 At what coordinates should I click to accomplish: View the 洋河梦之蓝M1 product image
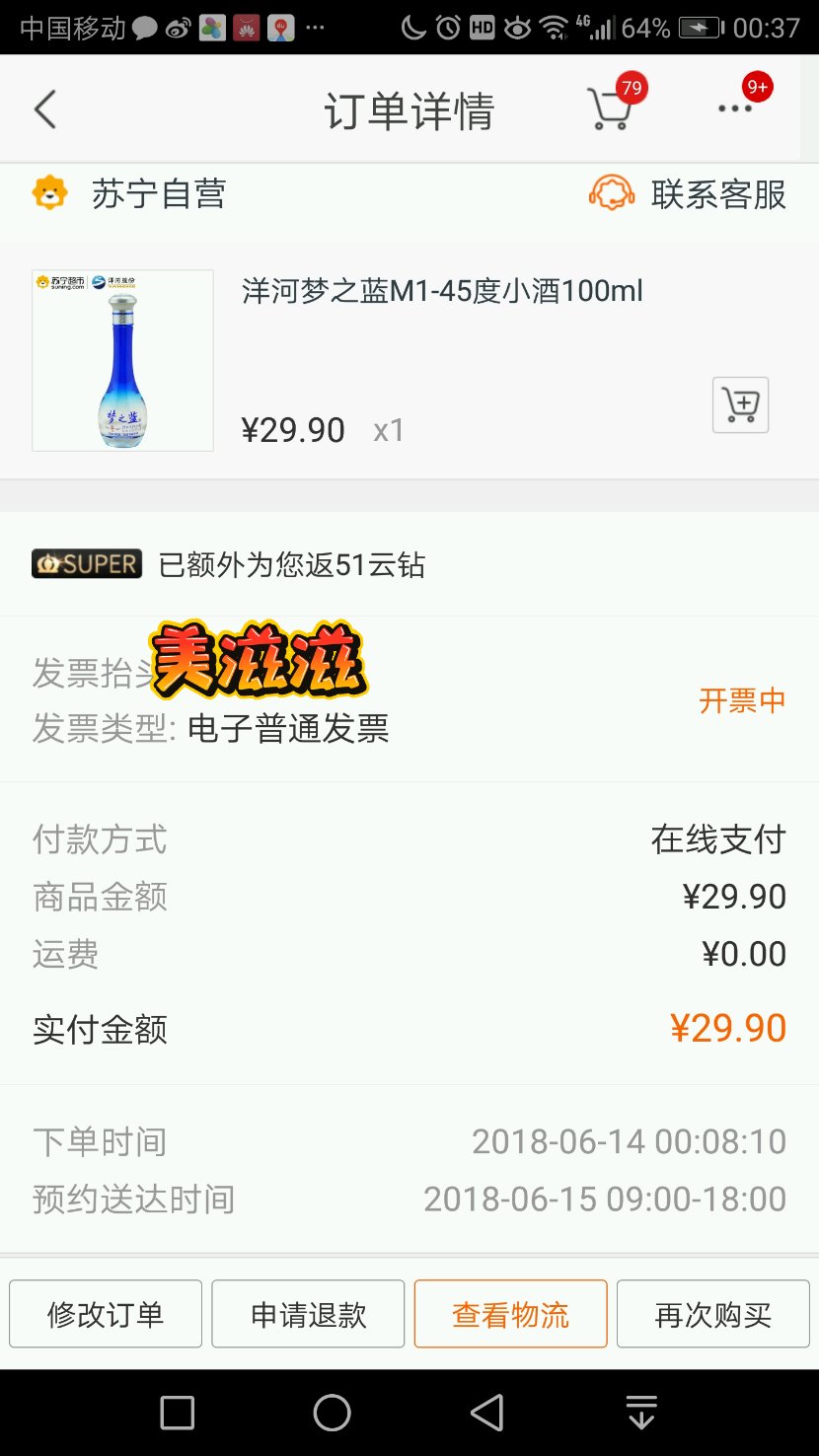pyautogui.click(x=122, y=360)
